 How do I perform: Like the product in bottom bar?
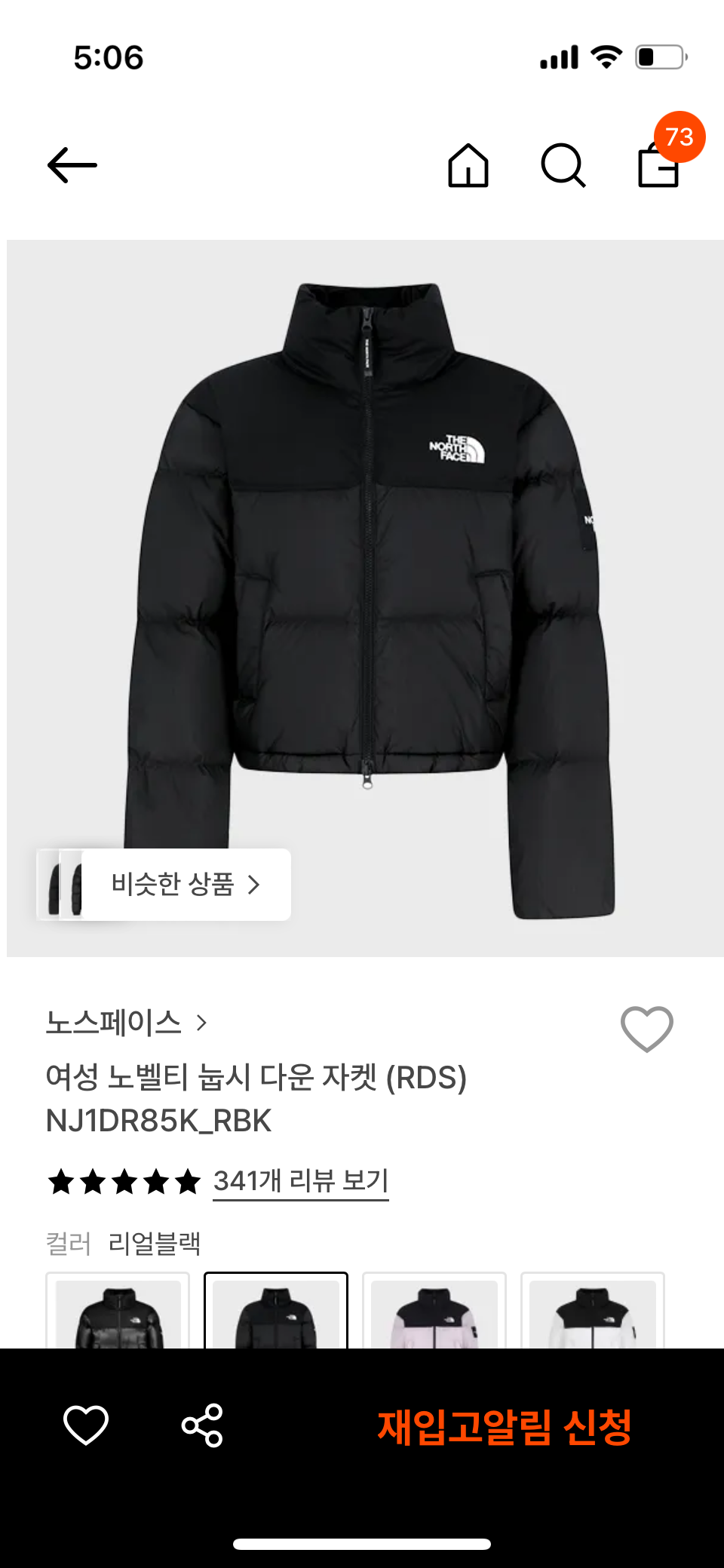86,1425
